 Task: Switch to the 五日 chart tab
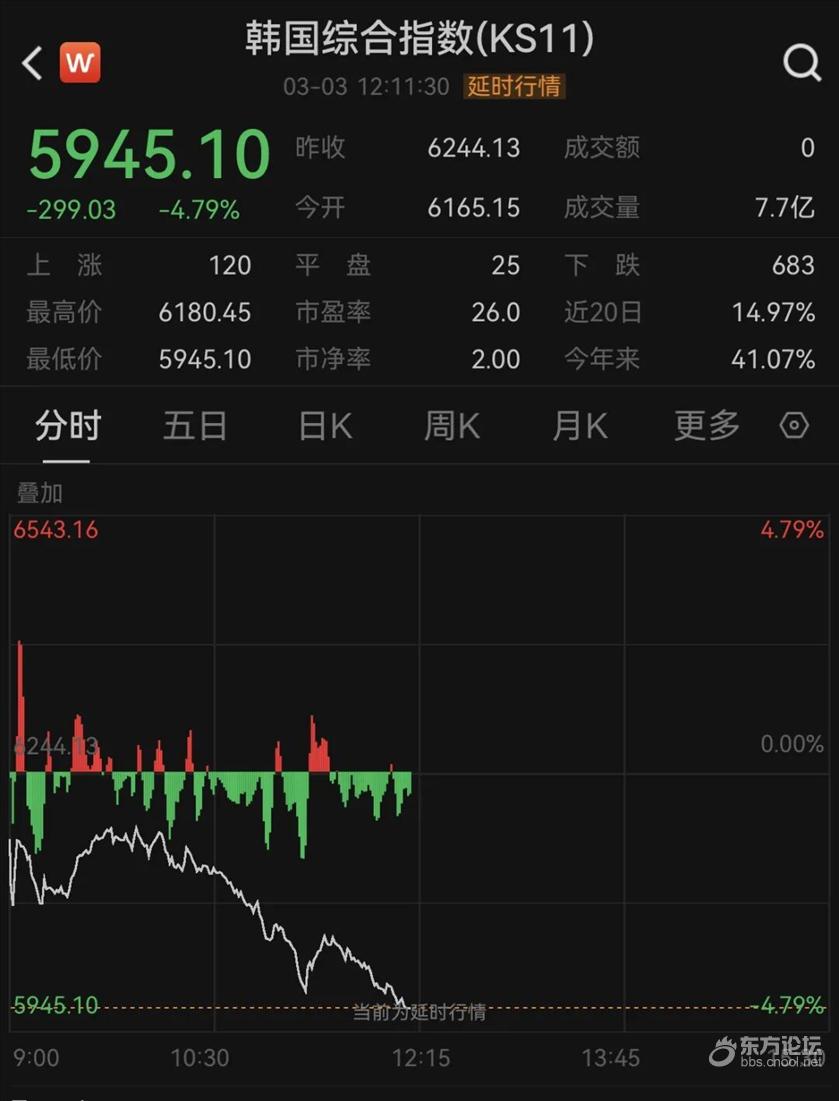pyautogui.click(x=195, y=426)
